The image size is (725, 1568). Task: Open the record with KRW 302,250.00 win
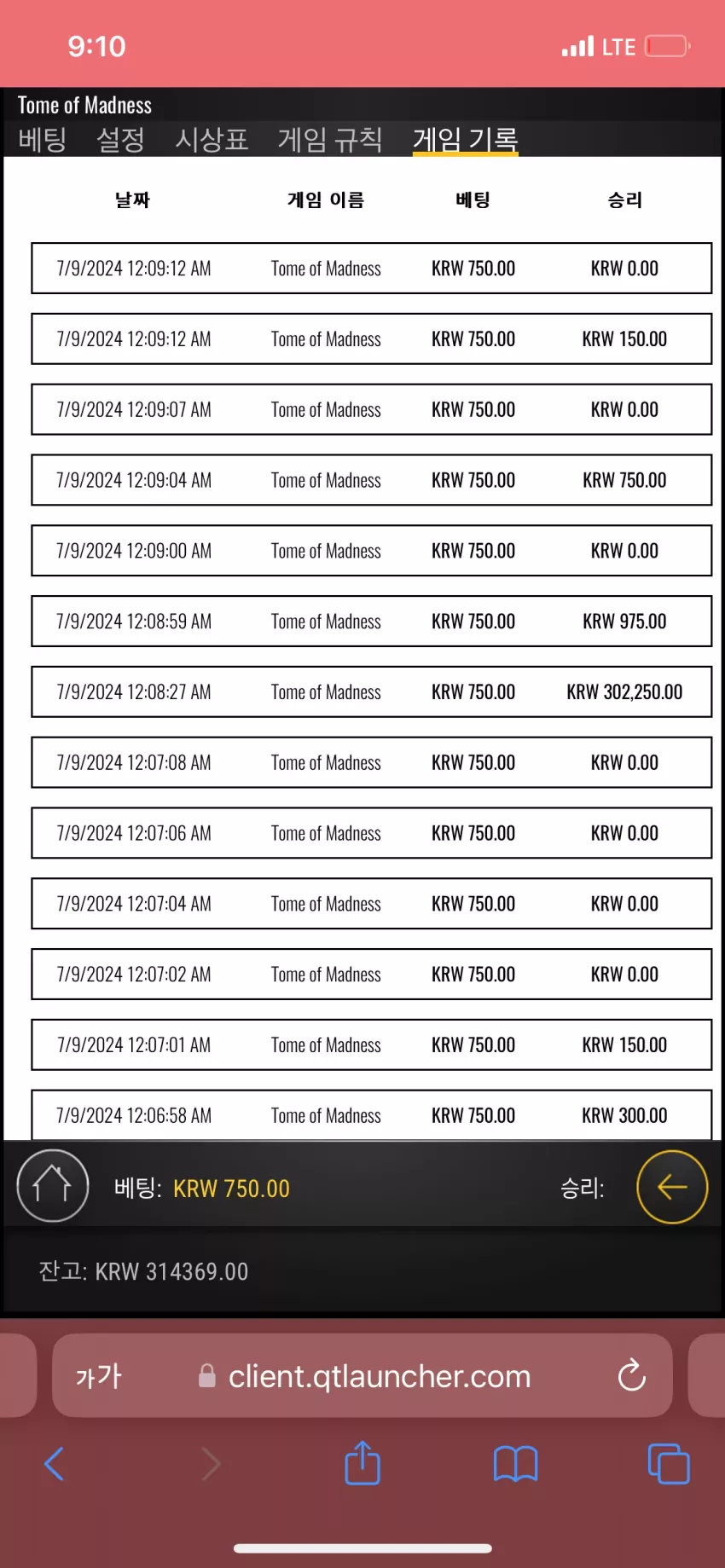(371, 691)
